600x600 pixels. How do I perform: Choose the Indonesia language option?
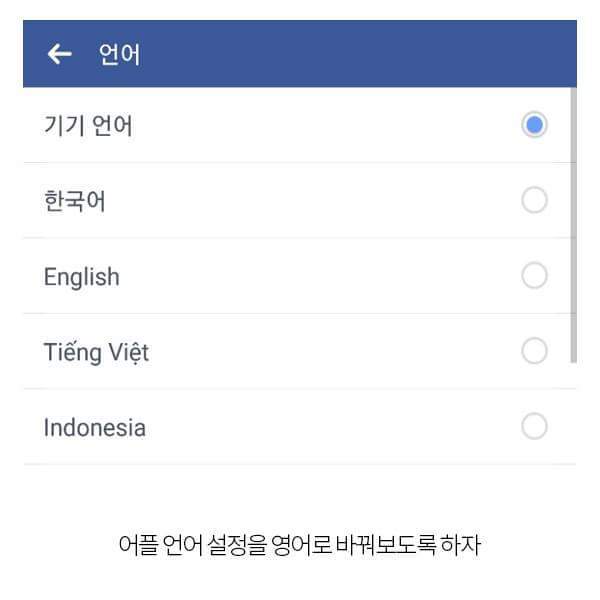(x=534, y=427)
